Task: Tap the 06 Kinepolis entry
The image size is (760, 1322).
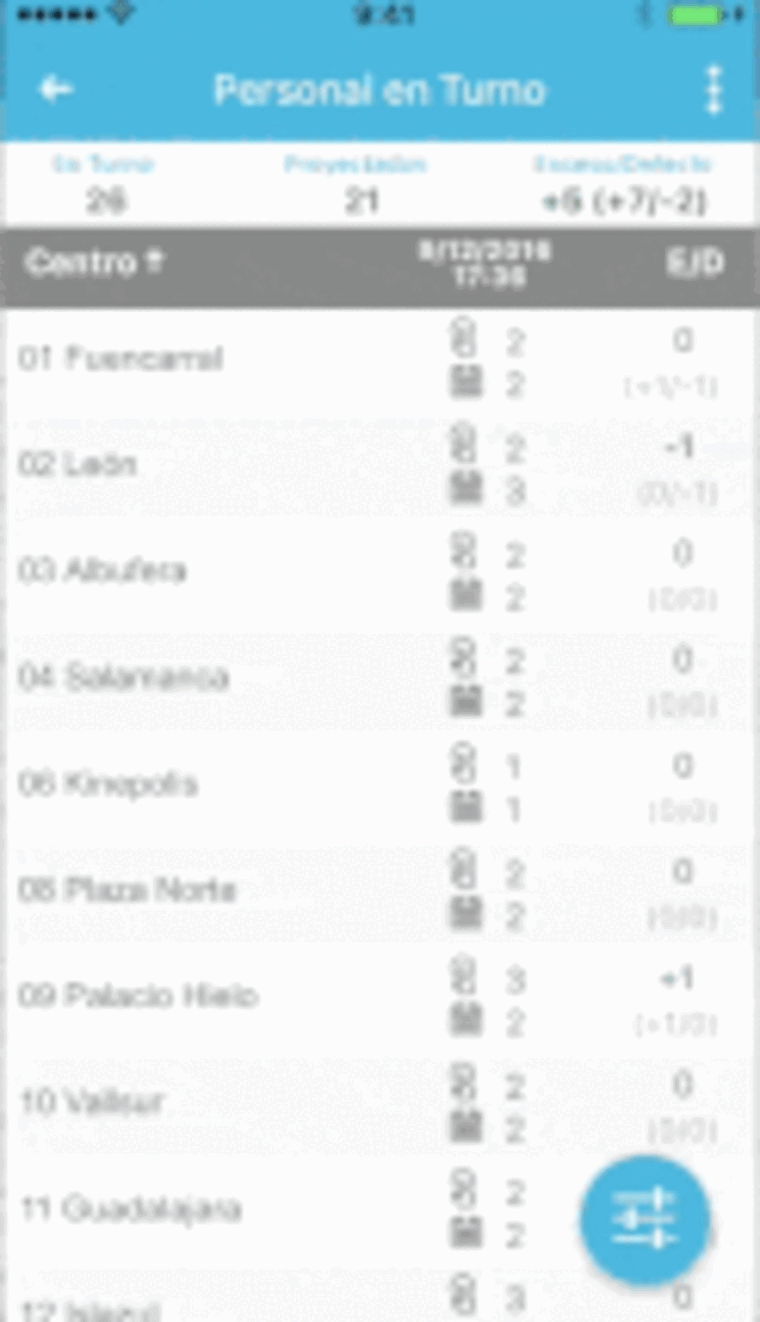Action: point(380,785)
